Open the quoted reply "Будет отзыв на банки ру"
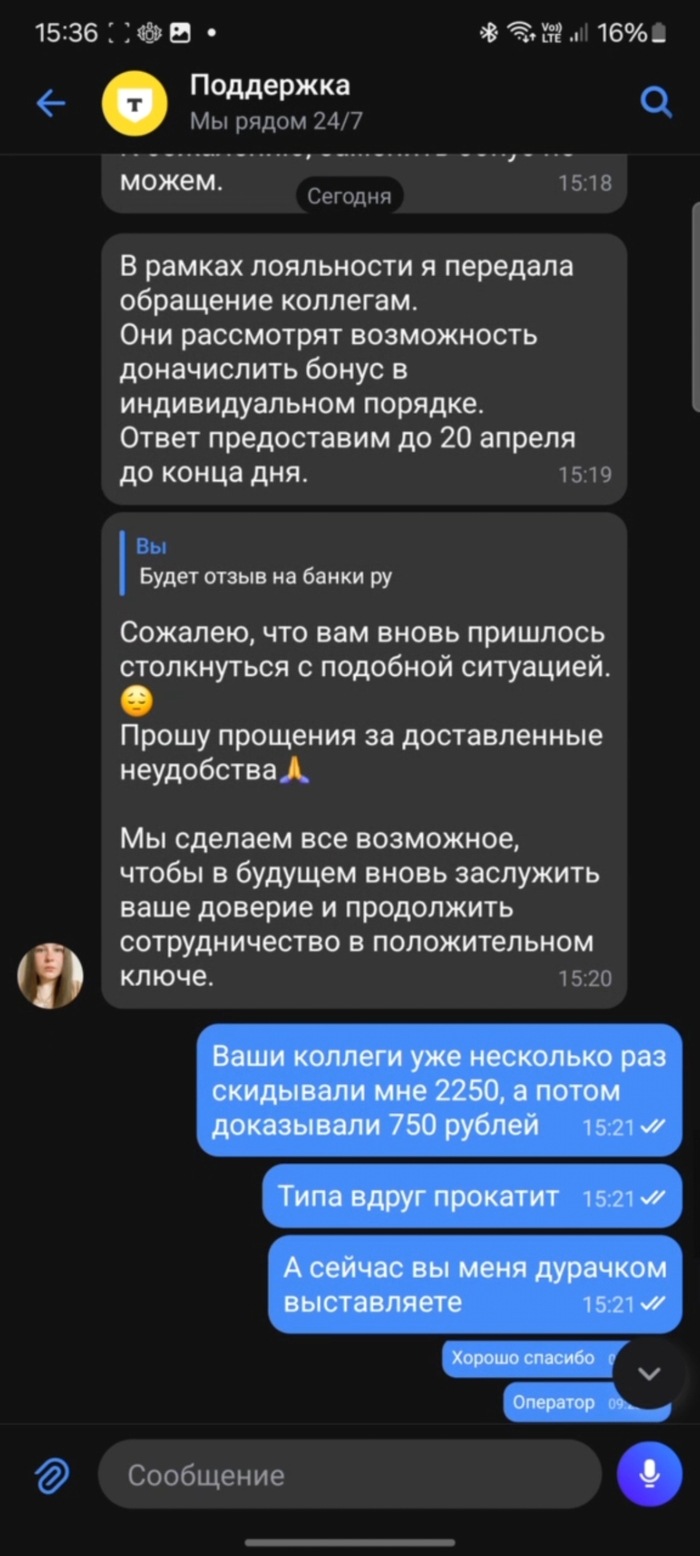Image resolution: width=700 pixels, height=1556 pixels. [265, 563]
